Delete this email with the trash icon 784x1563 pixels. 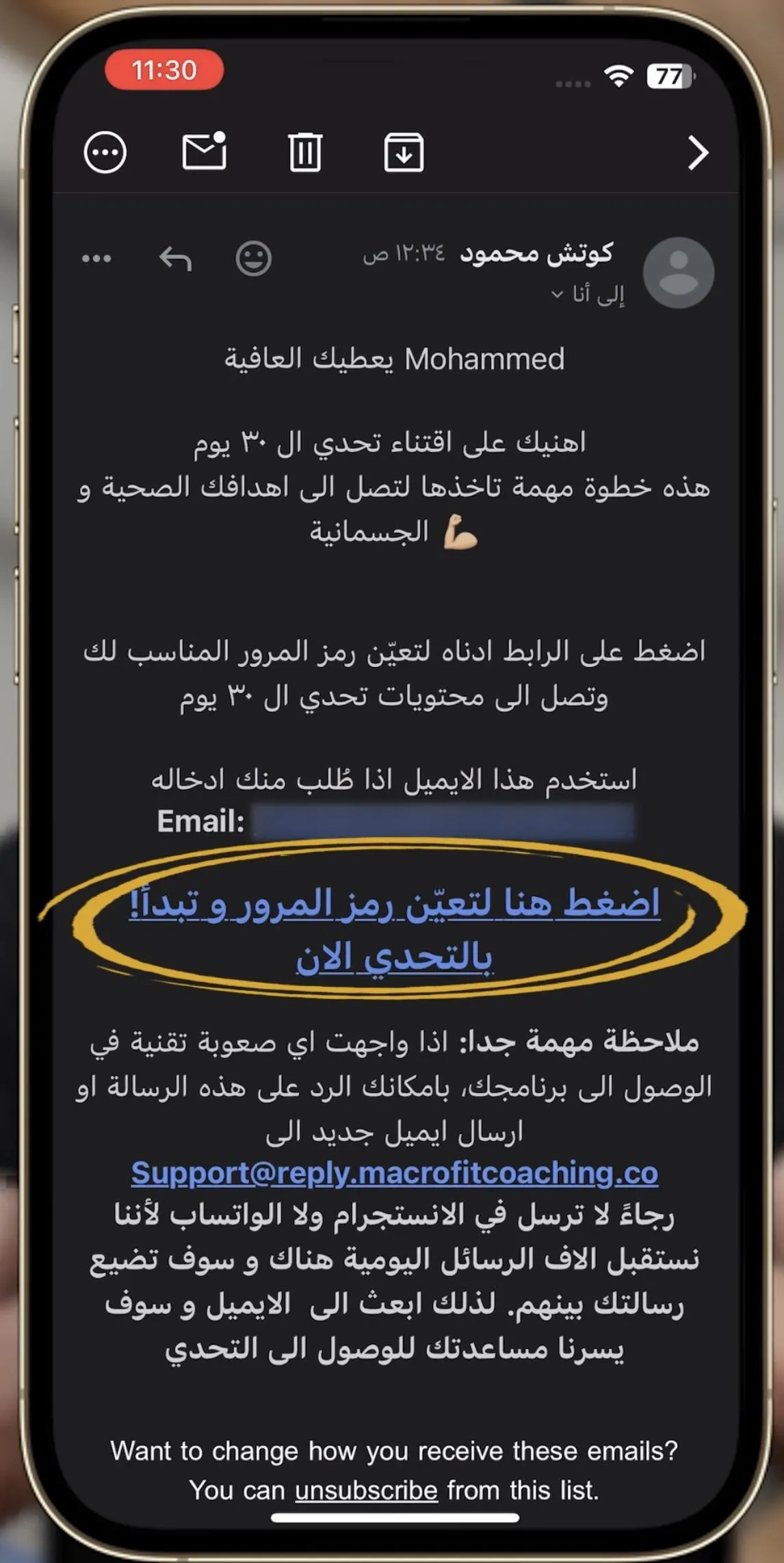point(305,152)
